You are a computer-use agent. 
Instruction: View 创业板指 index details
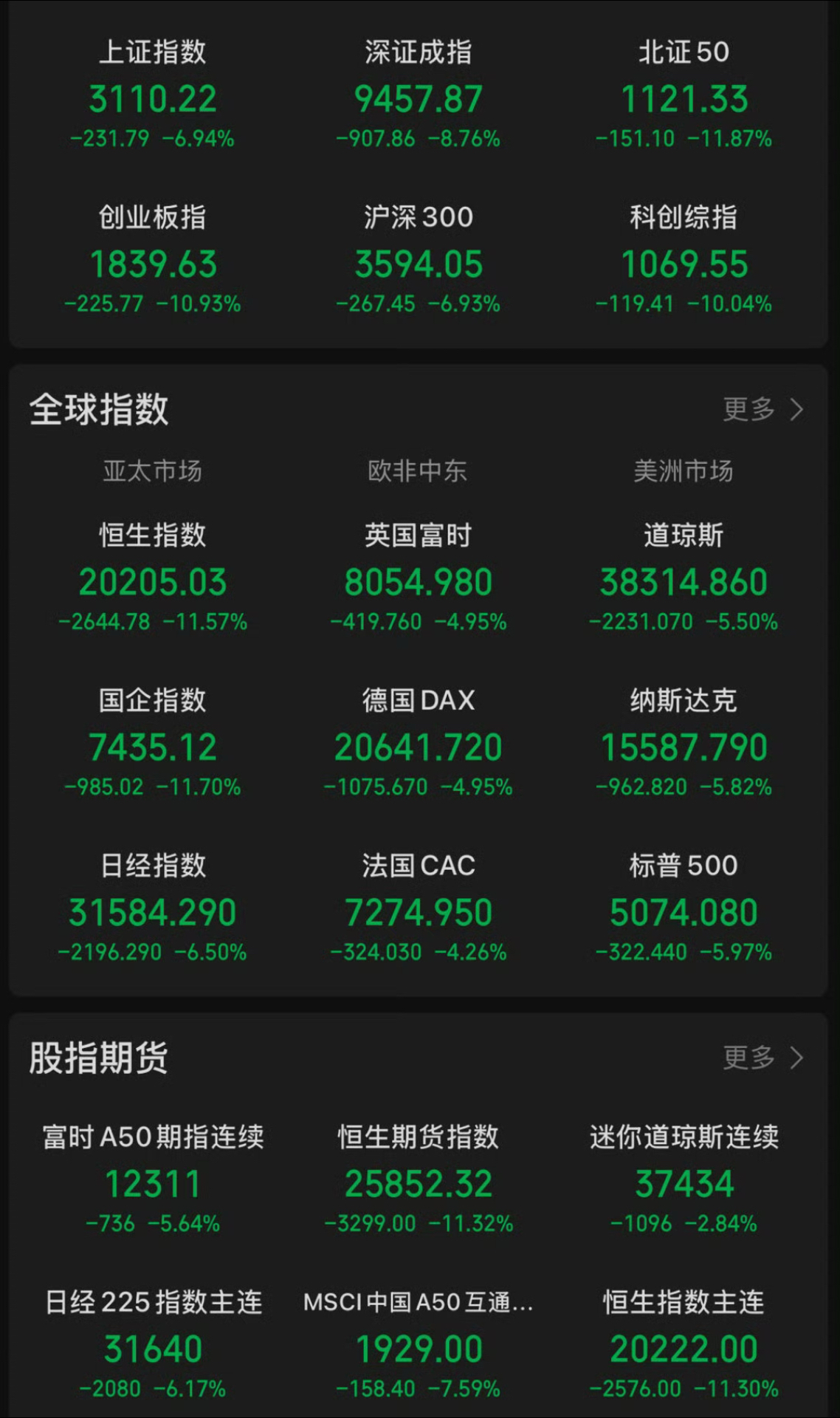point(153,264)
